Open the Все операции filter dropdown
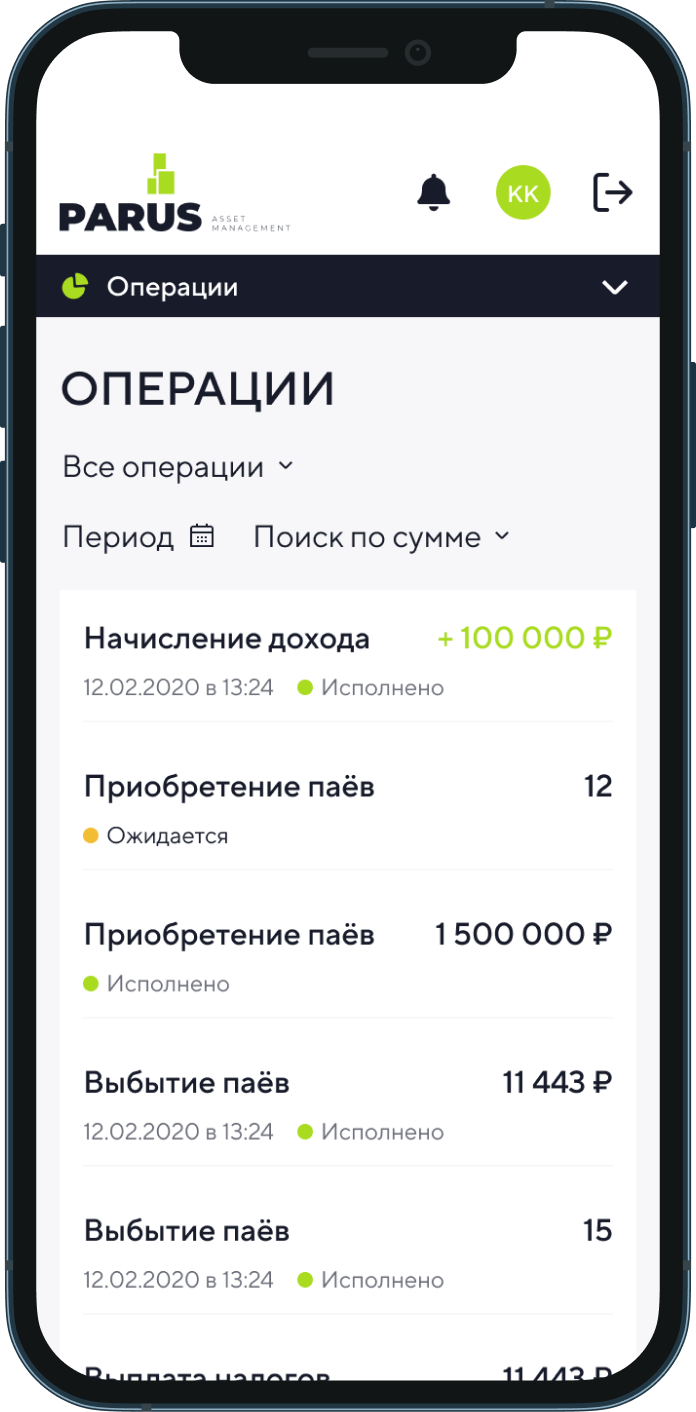Viewport: 696px width, 1412px height. click(178, 467)
